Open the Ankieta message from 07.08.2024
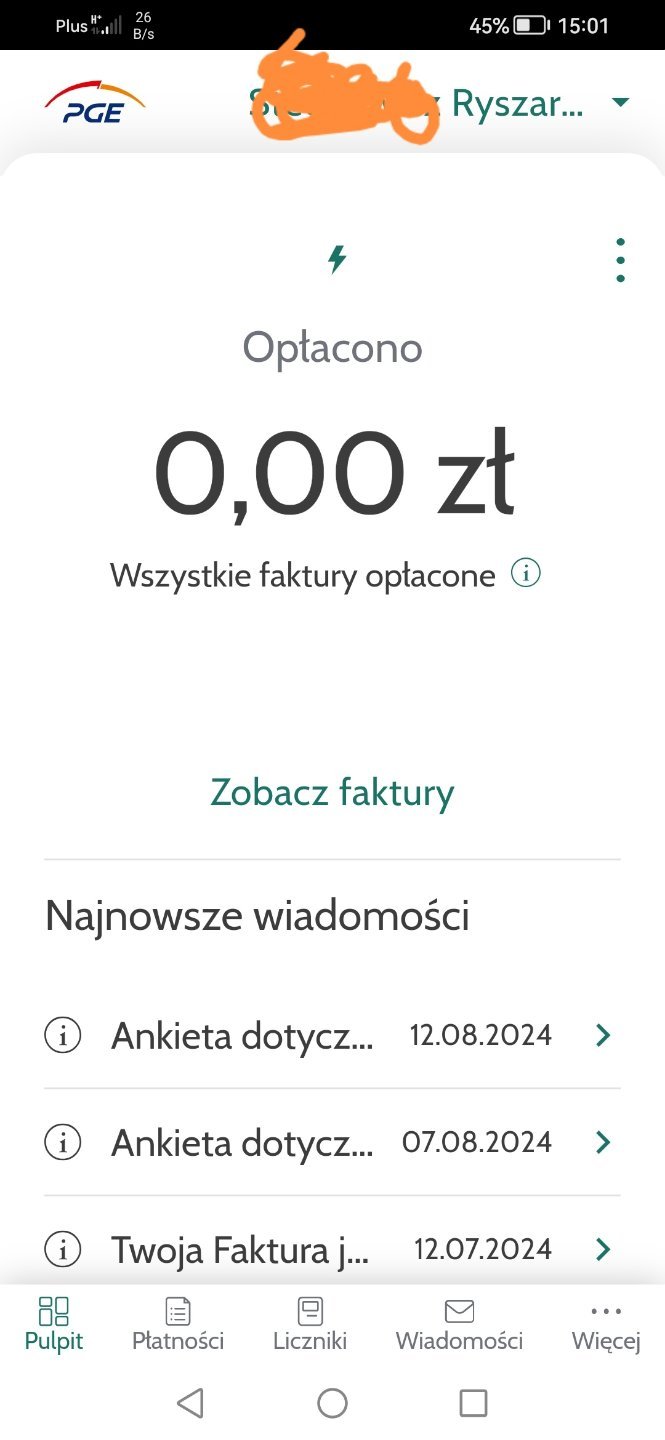Screen dimensions: 665x1440 (332, 1142)
